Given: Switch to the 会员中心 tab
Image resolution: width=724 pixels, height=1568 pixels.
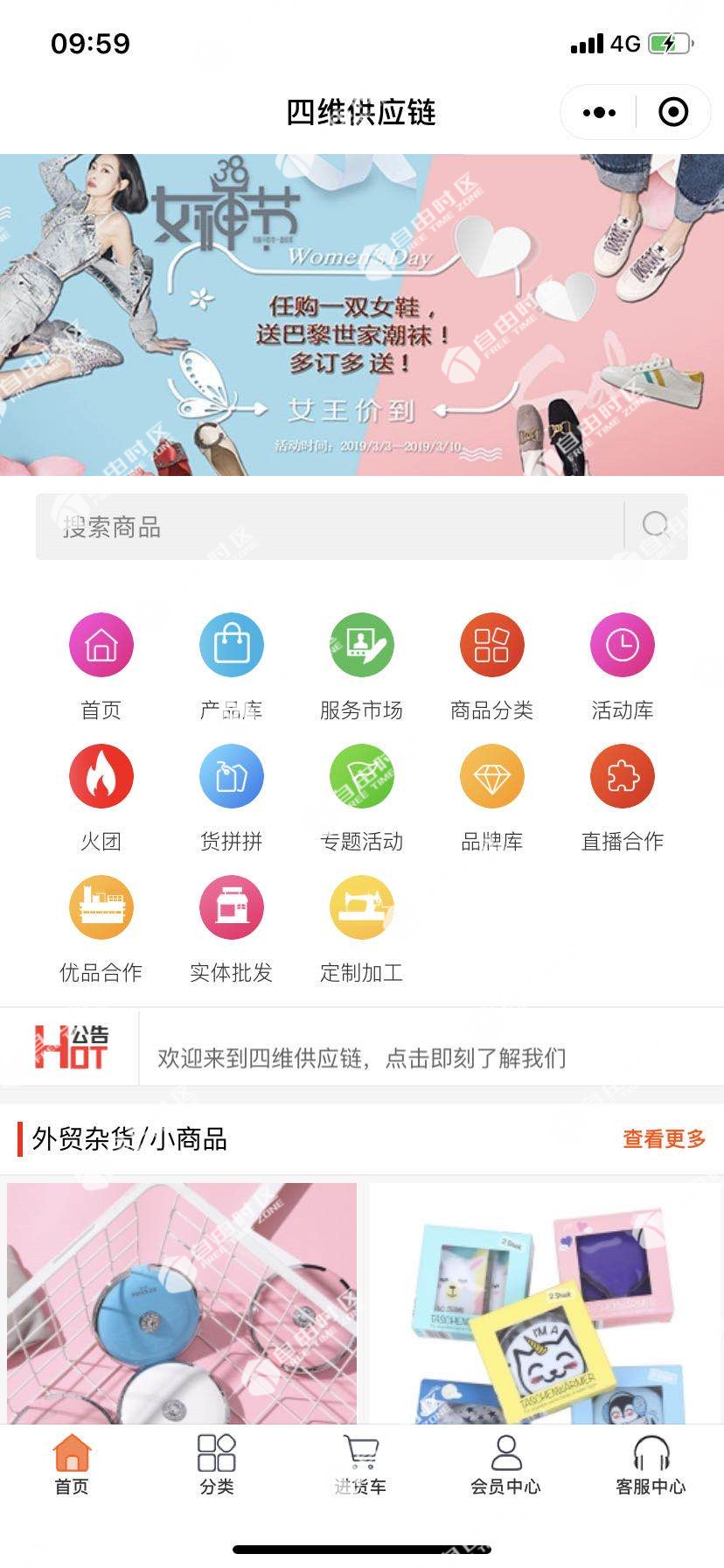Looking at the screenshot, I should (x=505, y=1464).
